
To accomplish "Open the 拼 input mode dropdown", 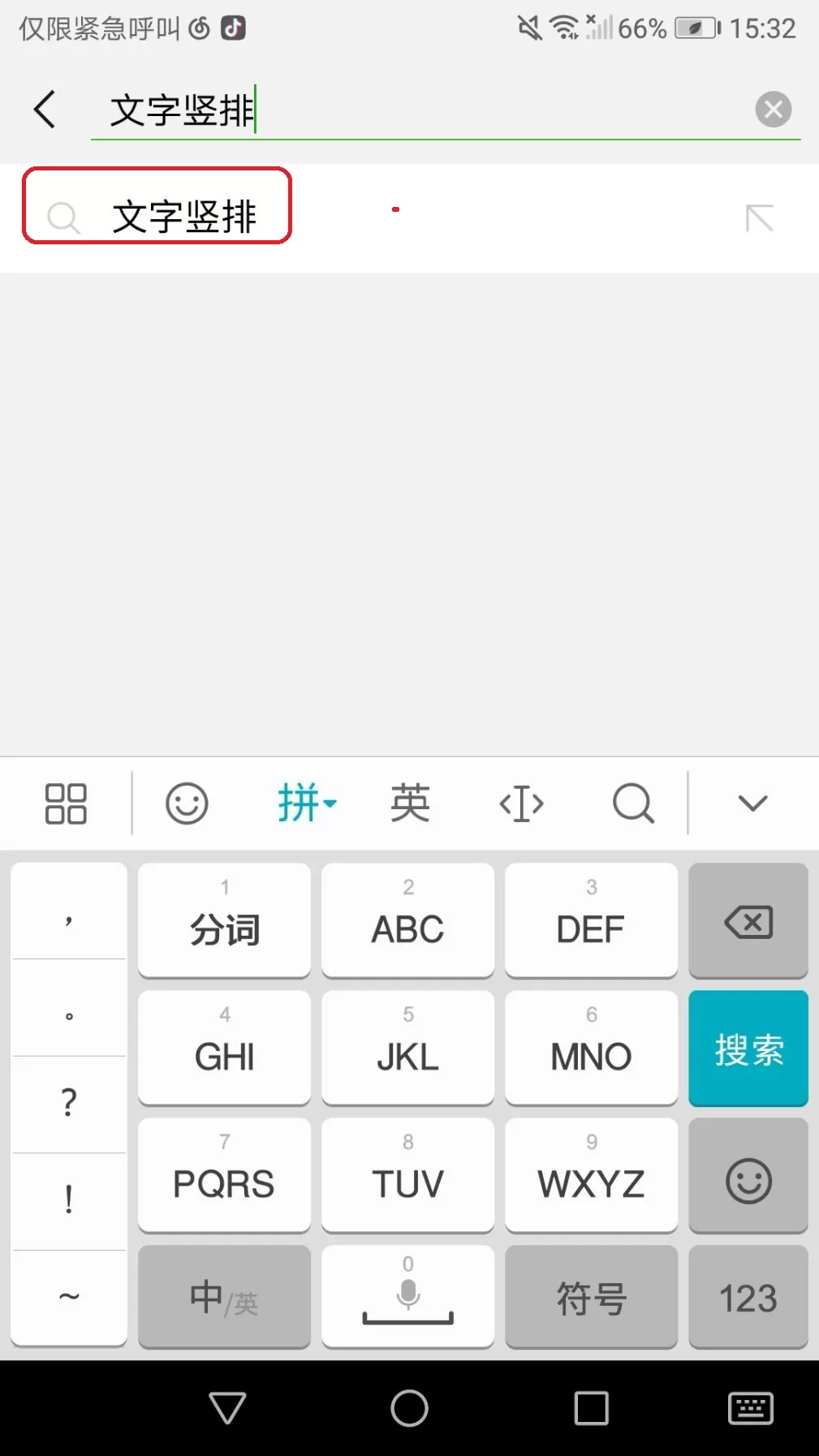I will click(x=307, y=803).
